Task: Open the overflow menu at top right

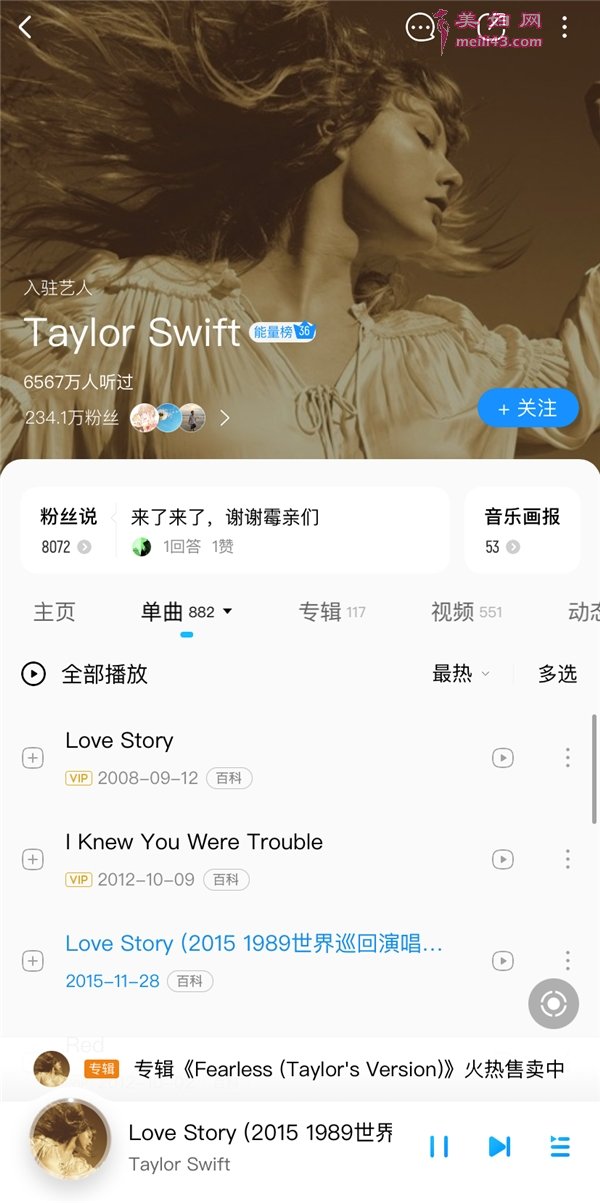Action: point(565,27)
